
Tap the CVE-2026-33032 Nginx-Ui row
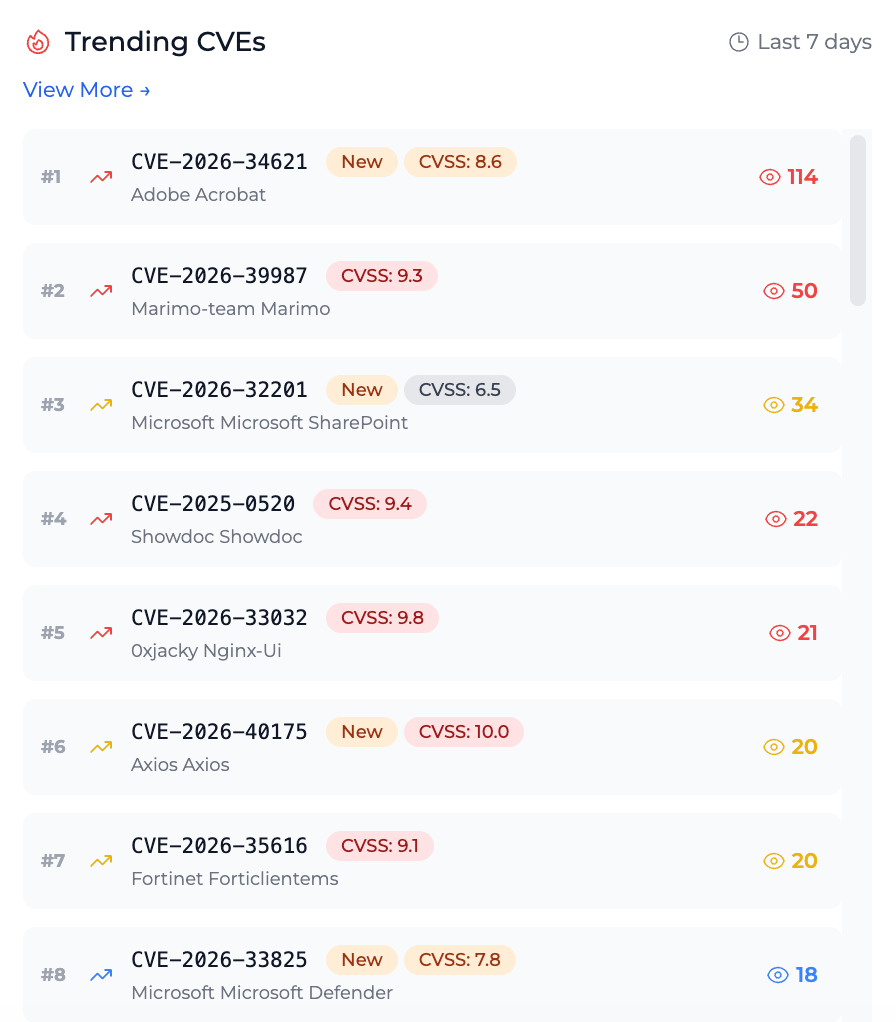pos(219,618)
